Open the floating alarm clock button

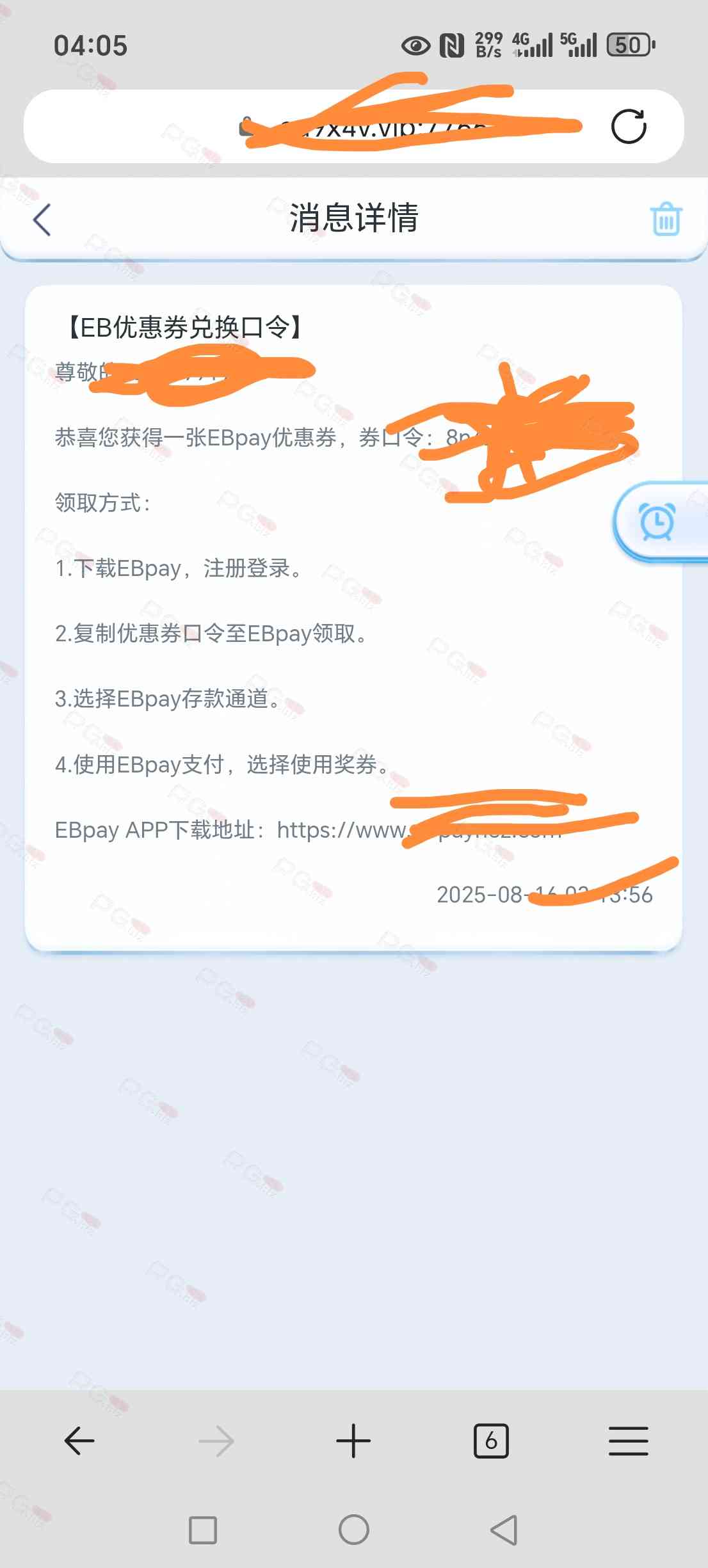pos(658,522)
